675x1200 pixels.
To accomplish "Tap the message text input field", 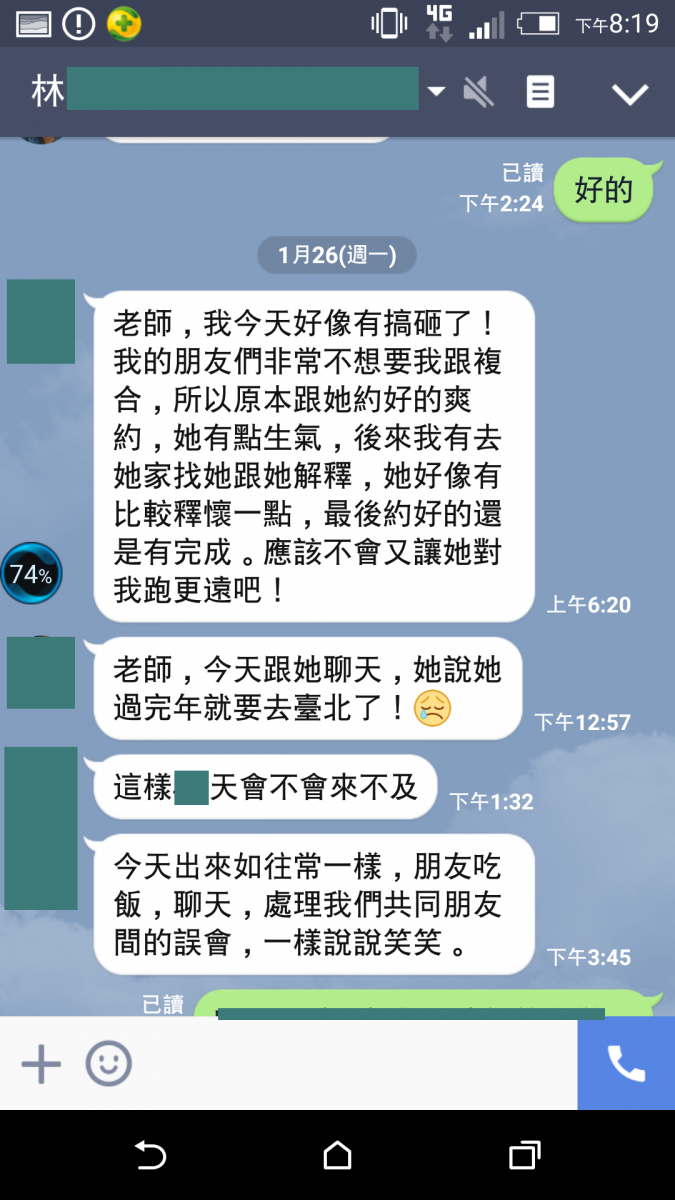I will click(x=350, y=1064).
